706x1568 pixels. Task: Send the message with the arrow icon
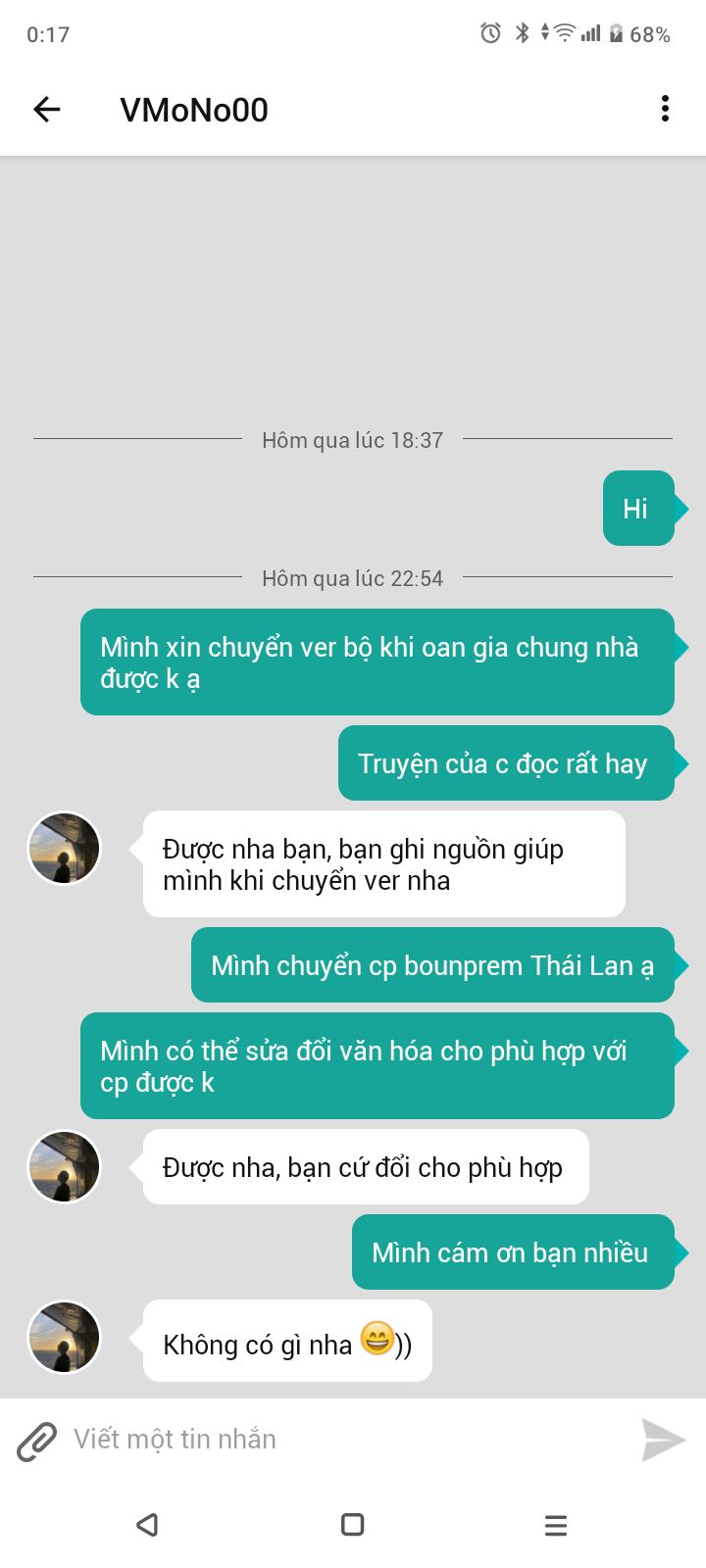click(x=663, y=1440)
